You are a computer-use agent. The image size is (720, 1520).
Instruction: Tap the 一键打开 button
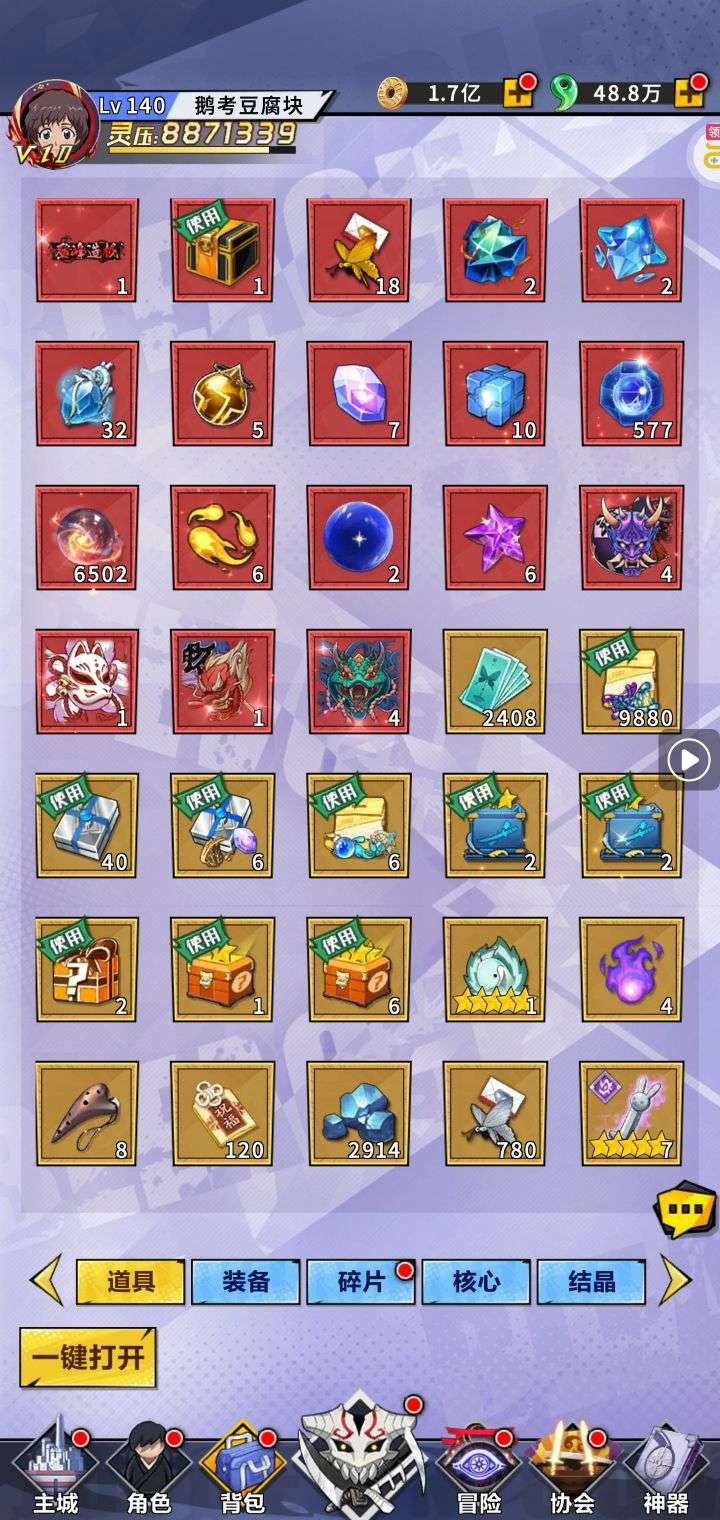88,1357
